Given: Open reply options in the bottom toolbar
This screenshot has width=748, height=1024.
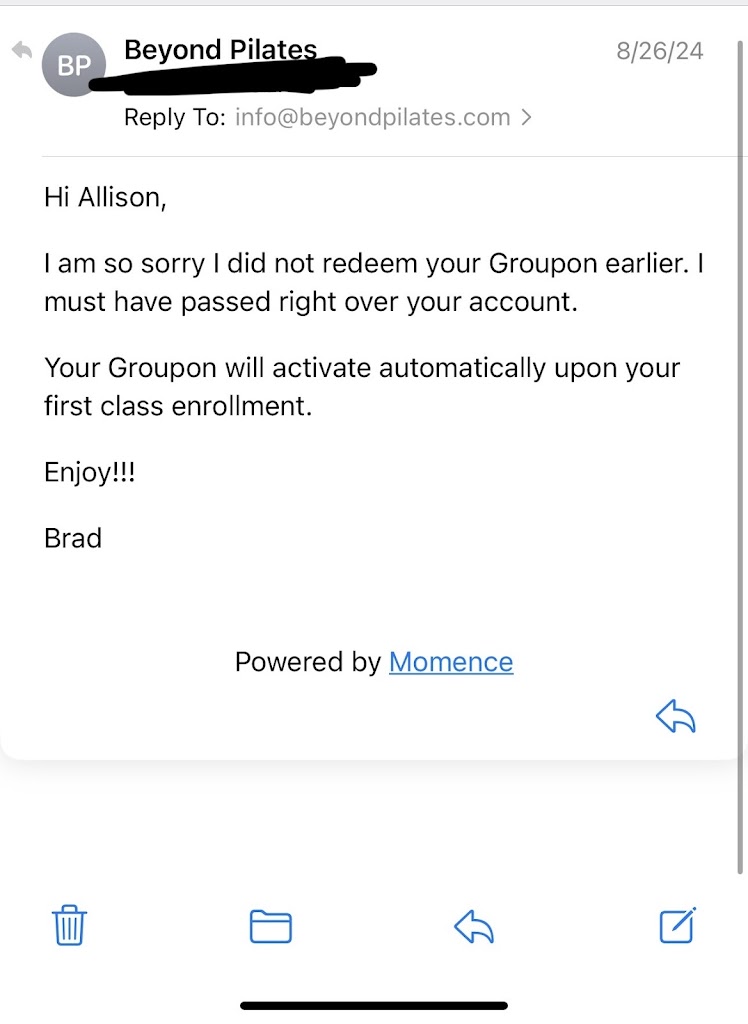Looking at the screenshot, I should 474,927.
